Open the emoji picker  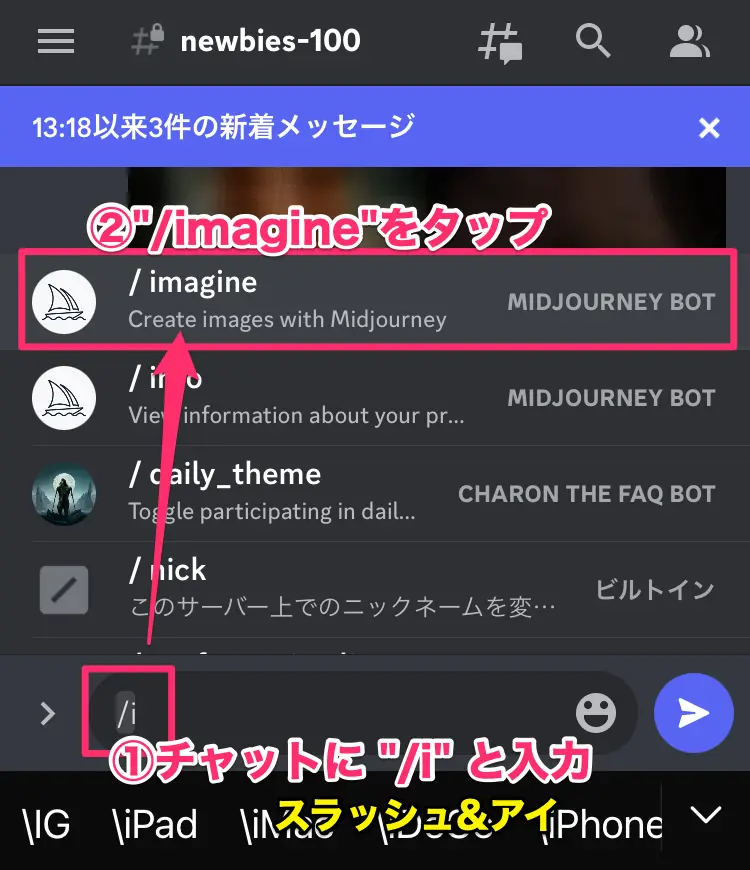click(596, 713)
